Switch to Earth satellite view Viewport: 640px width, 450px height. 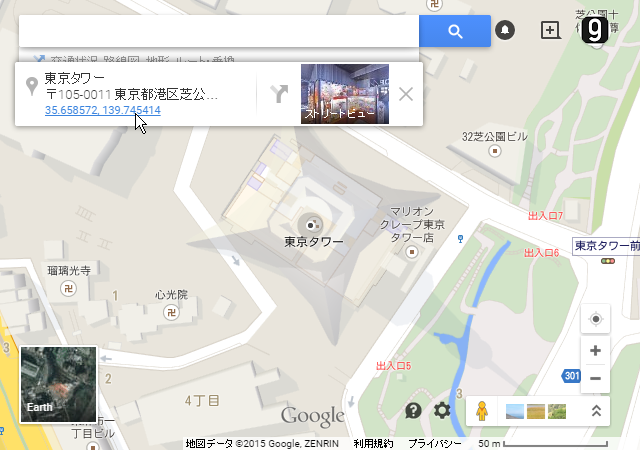click(58, 384)
